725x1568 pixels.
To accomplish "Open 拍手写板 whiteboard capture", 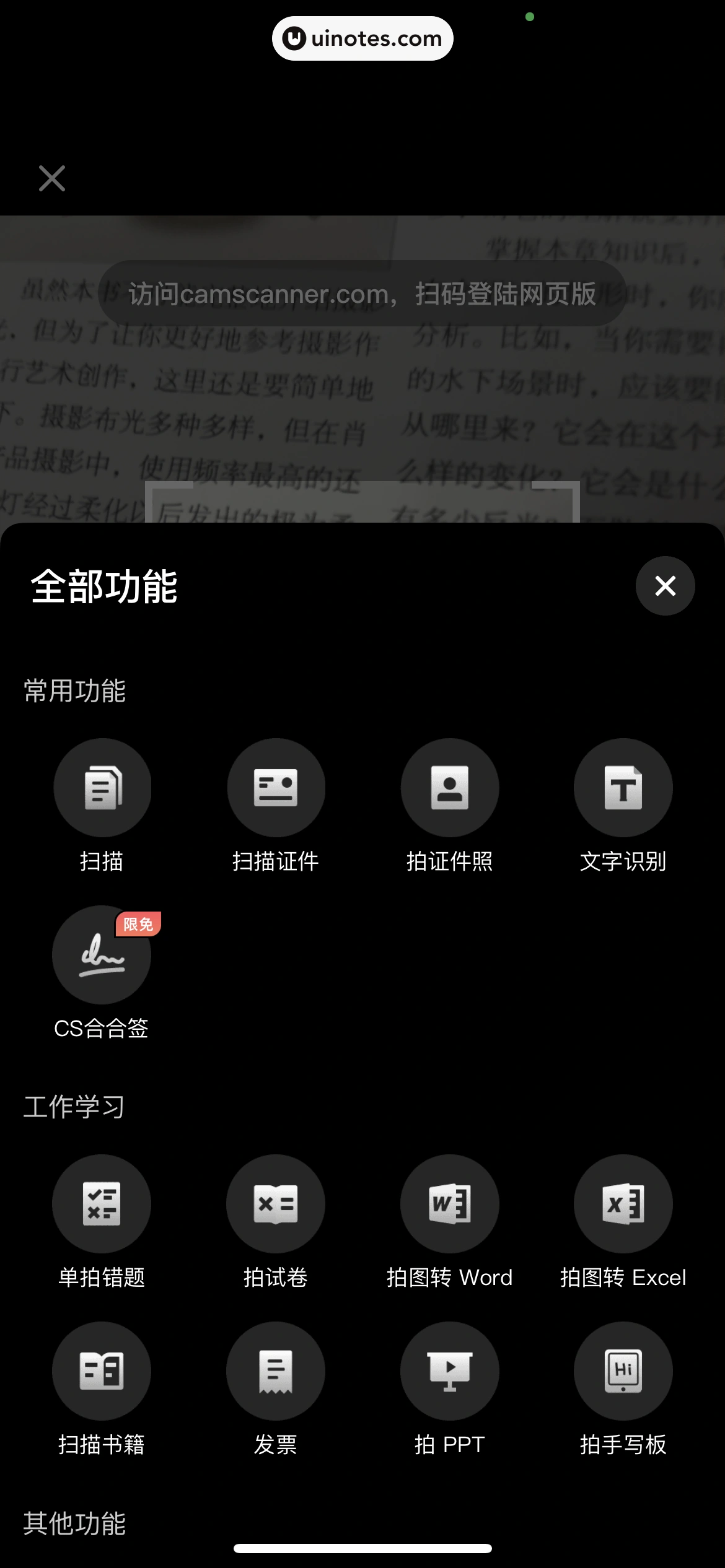I will coord(623,1371).
